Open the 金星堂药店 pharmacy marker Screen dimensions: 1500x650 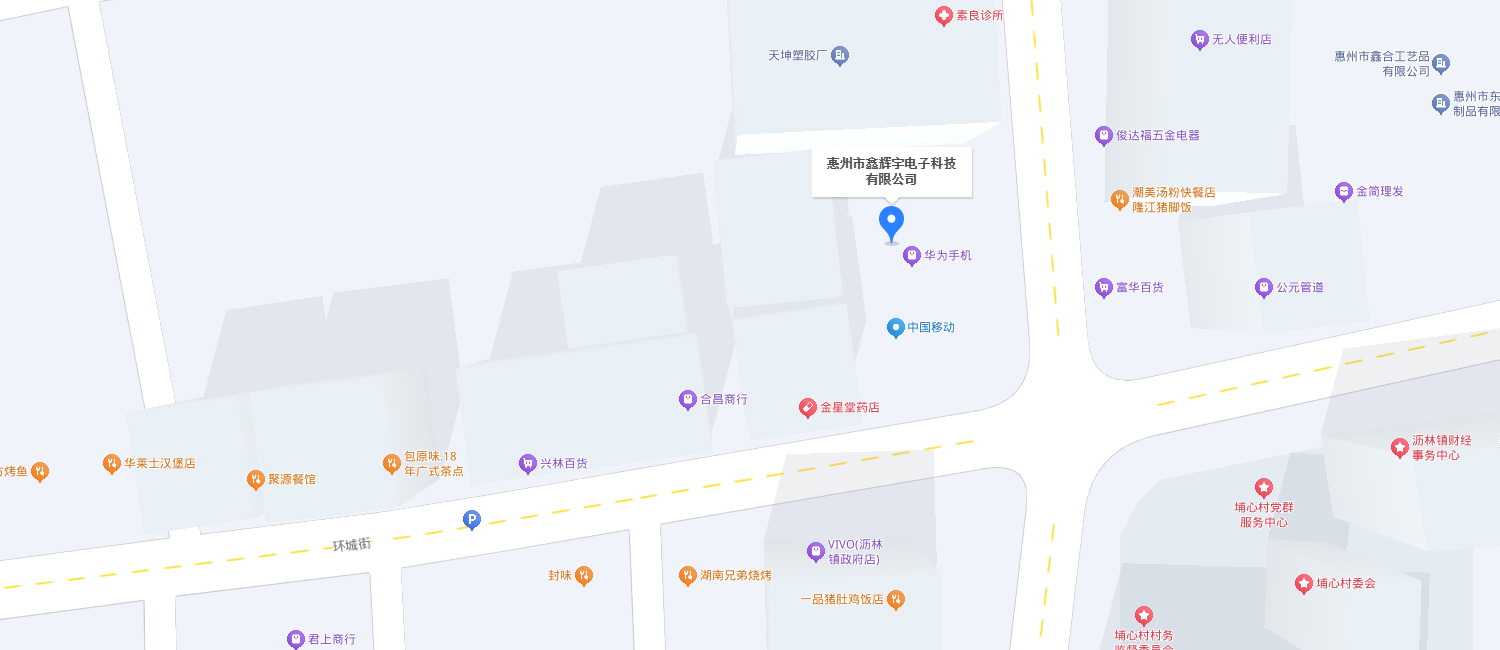(x=808, y=408)
